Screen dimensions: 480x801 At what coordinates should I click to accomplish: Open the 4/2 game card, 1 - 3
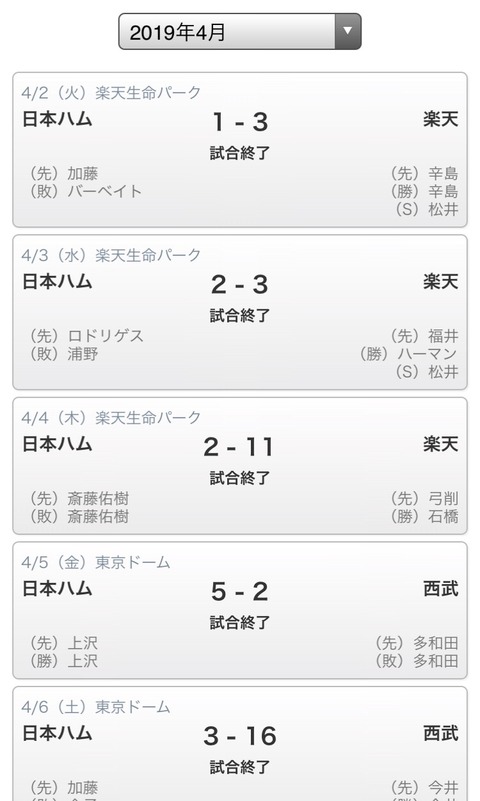239,150
